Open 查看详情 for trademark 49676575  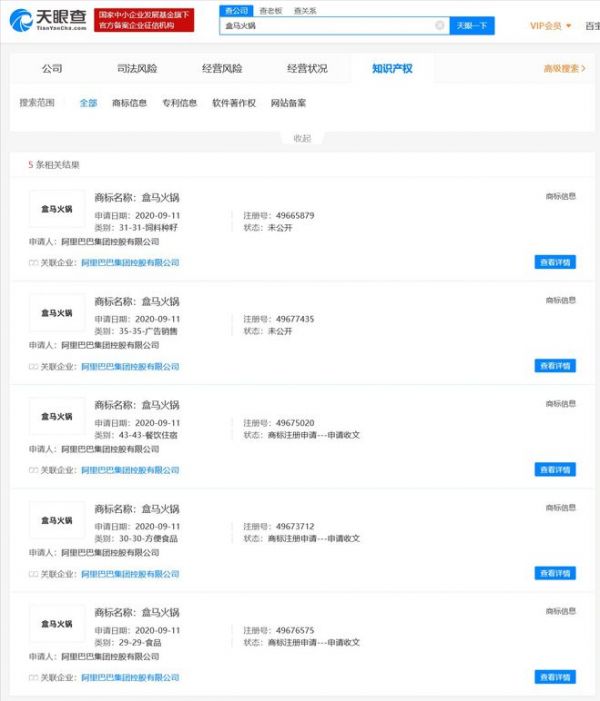click(555, 677)
